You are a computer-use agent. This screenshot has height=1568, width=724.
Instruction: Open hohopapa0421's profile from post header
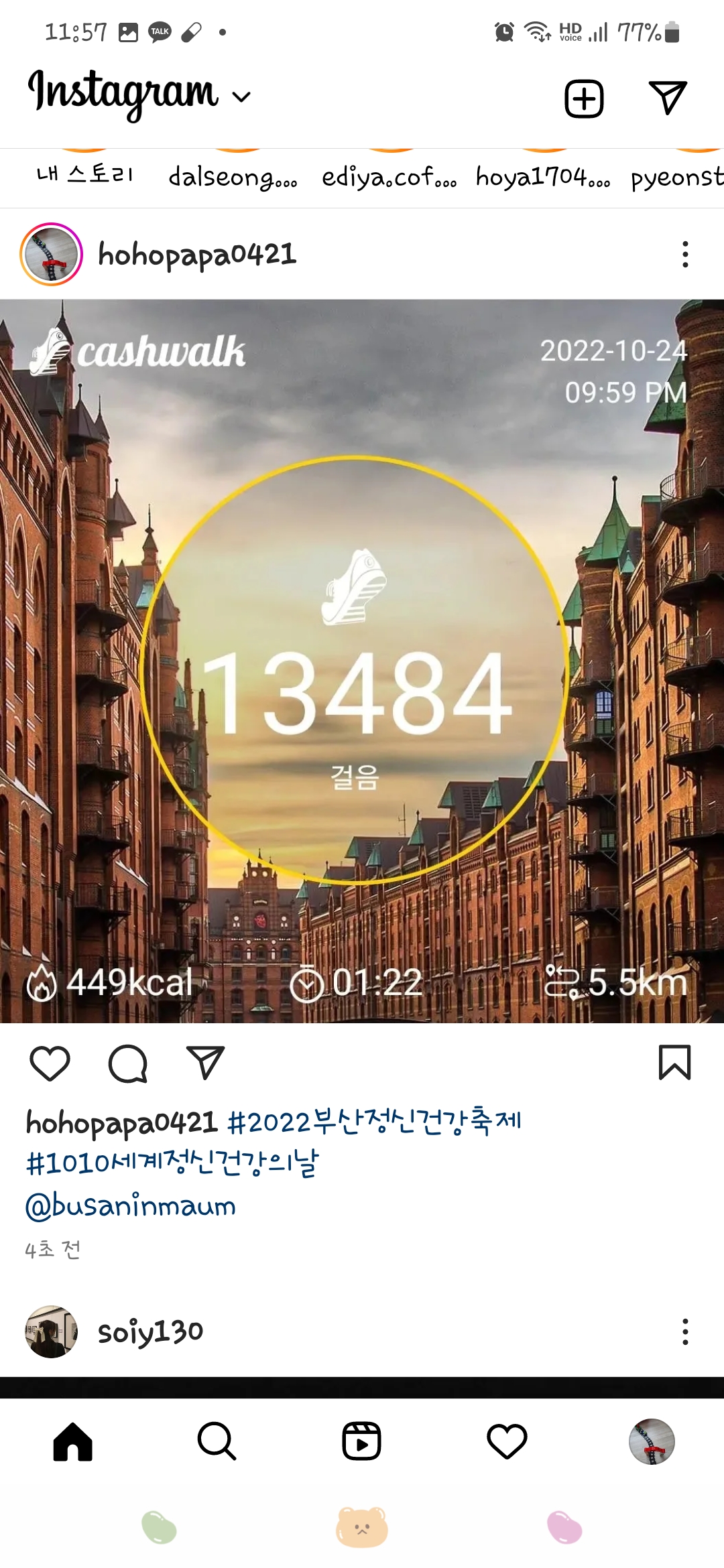point(197,255)
